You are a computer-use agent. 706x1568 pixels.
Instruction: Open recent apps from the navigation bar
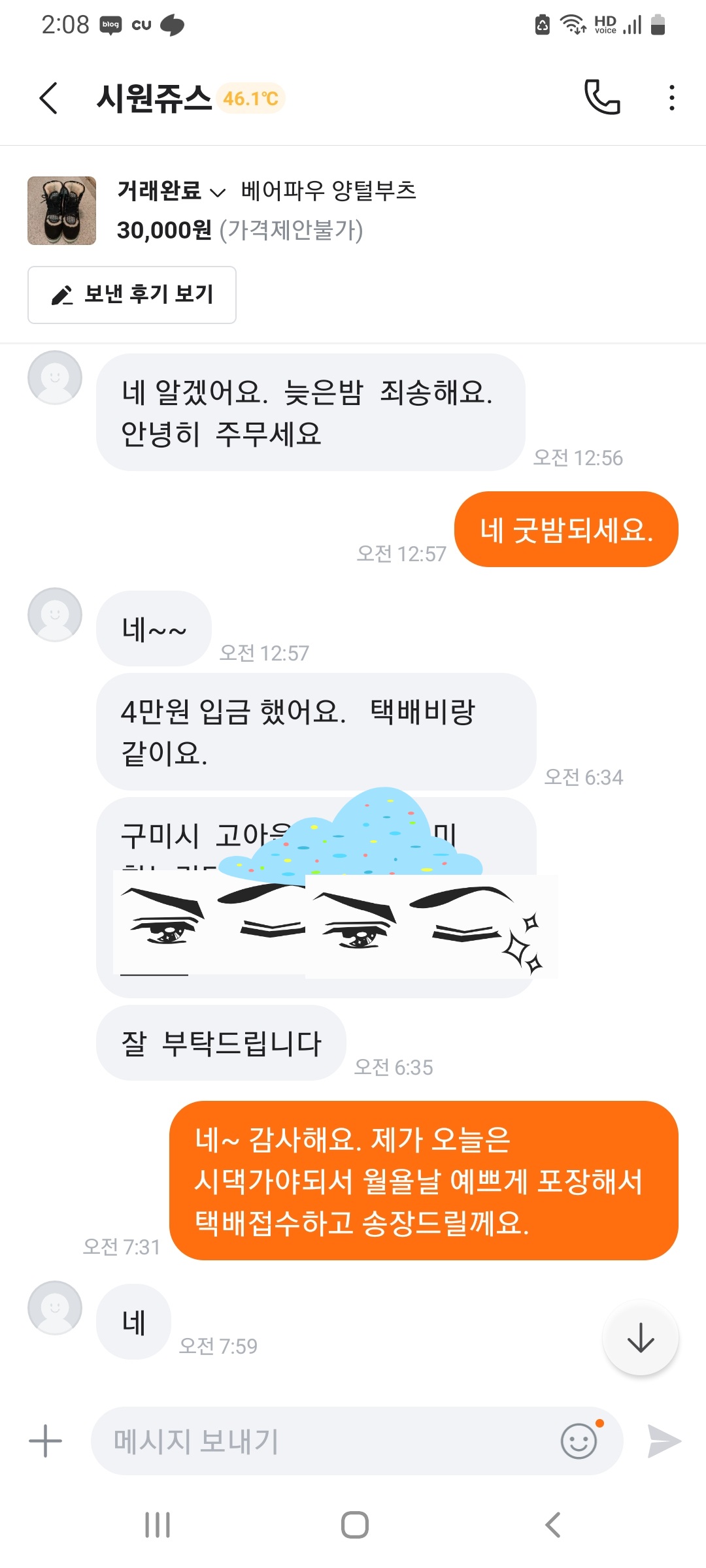point(158,1525)
